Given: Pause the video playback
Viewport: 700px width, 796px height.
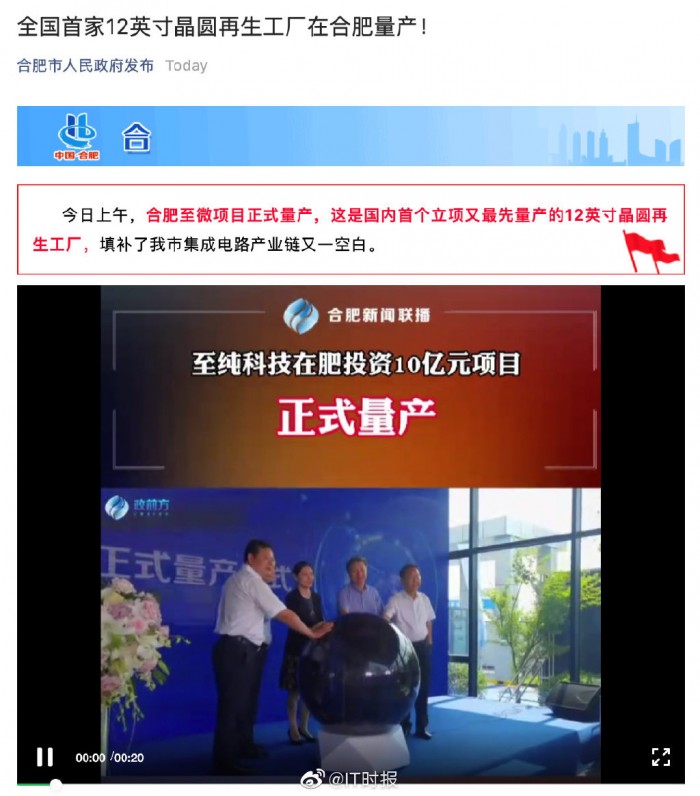Looking at the screenshot, I should point(45,757).
